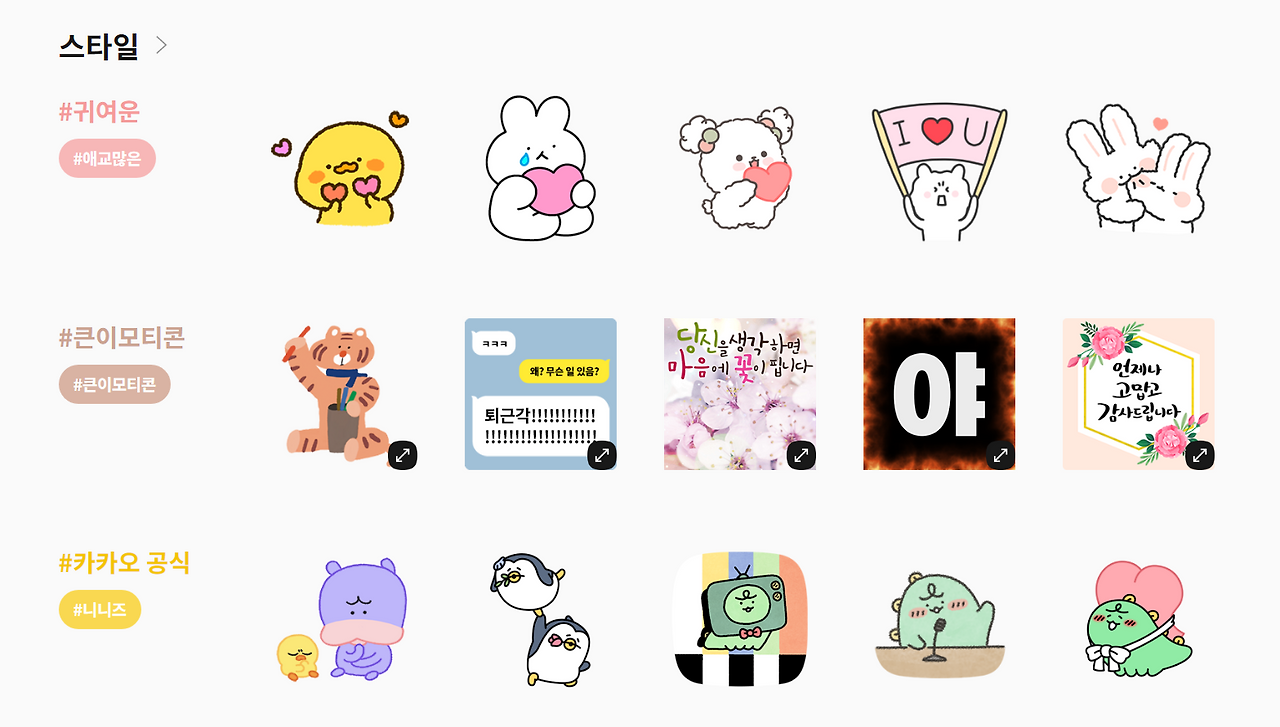Open the 스타일 section chevron
Viewport: 1280px width, 727px height.
pos(162,45)
